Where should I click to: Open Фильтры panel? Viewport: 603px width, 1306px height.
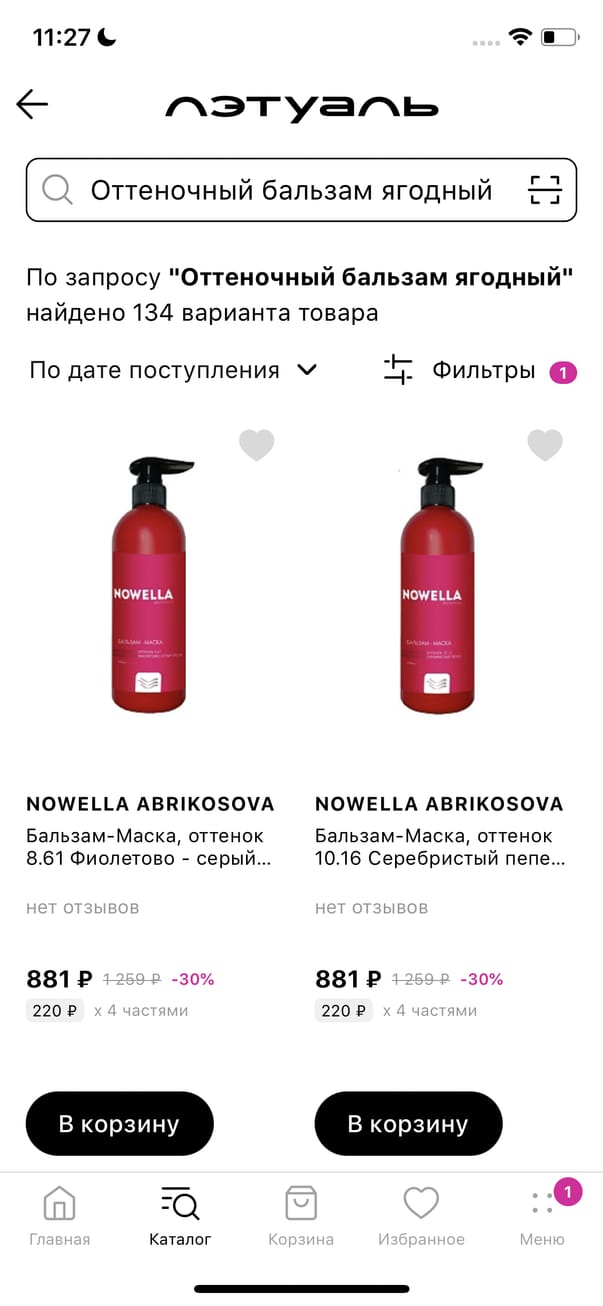click(480, 370)
